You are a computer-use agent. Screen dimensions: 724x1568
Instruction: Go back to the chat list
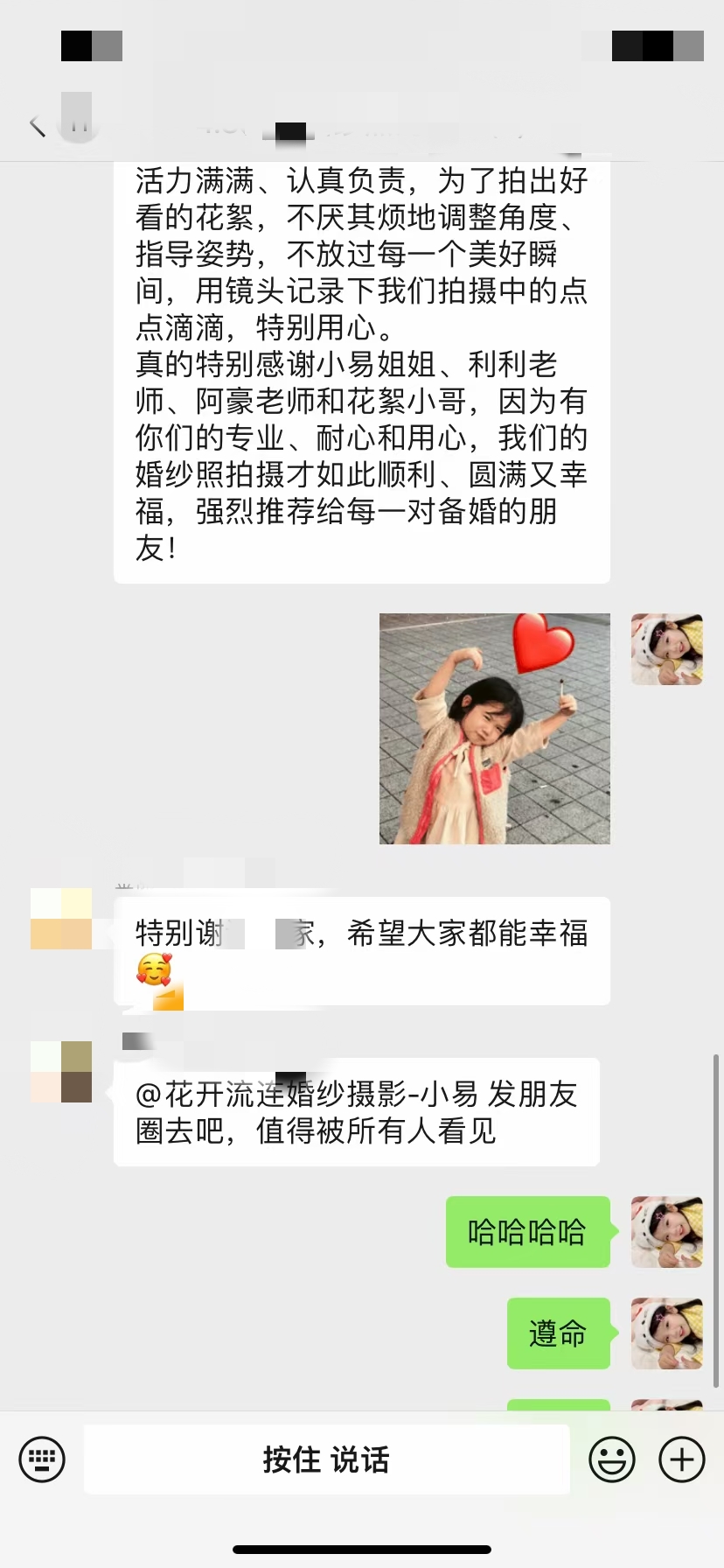click(x=38, y=126)
